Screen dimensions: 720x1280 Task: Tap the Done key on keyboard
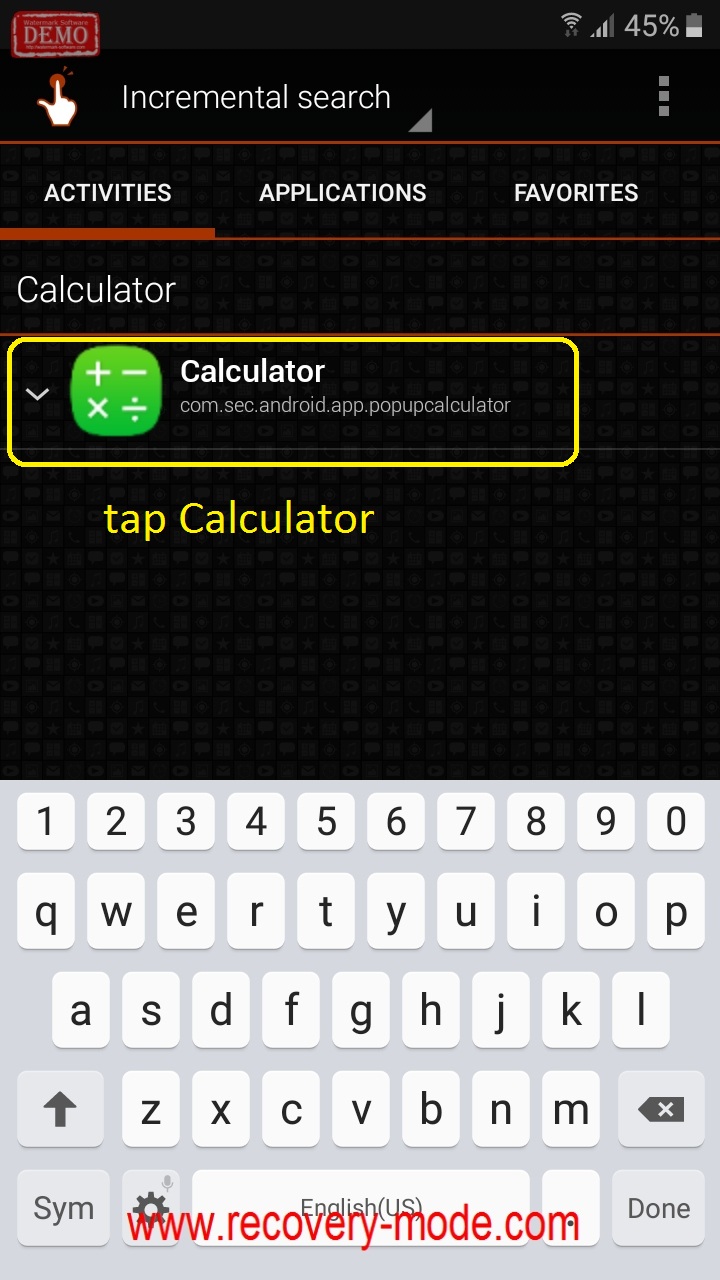659,1209
